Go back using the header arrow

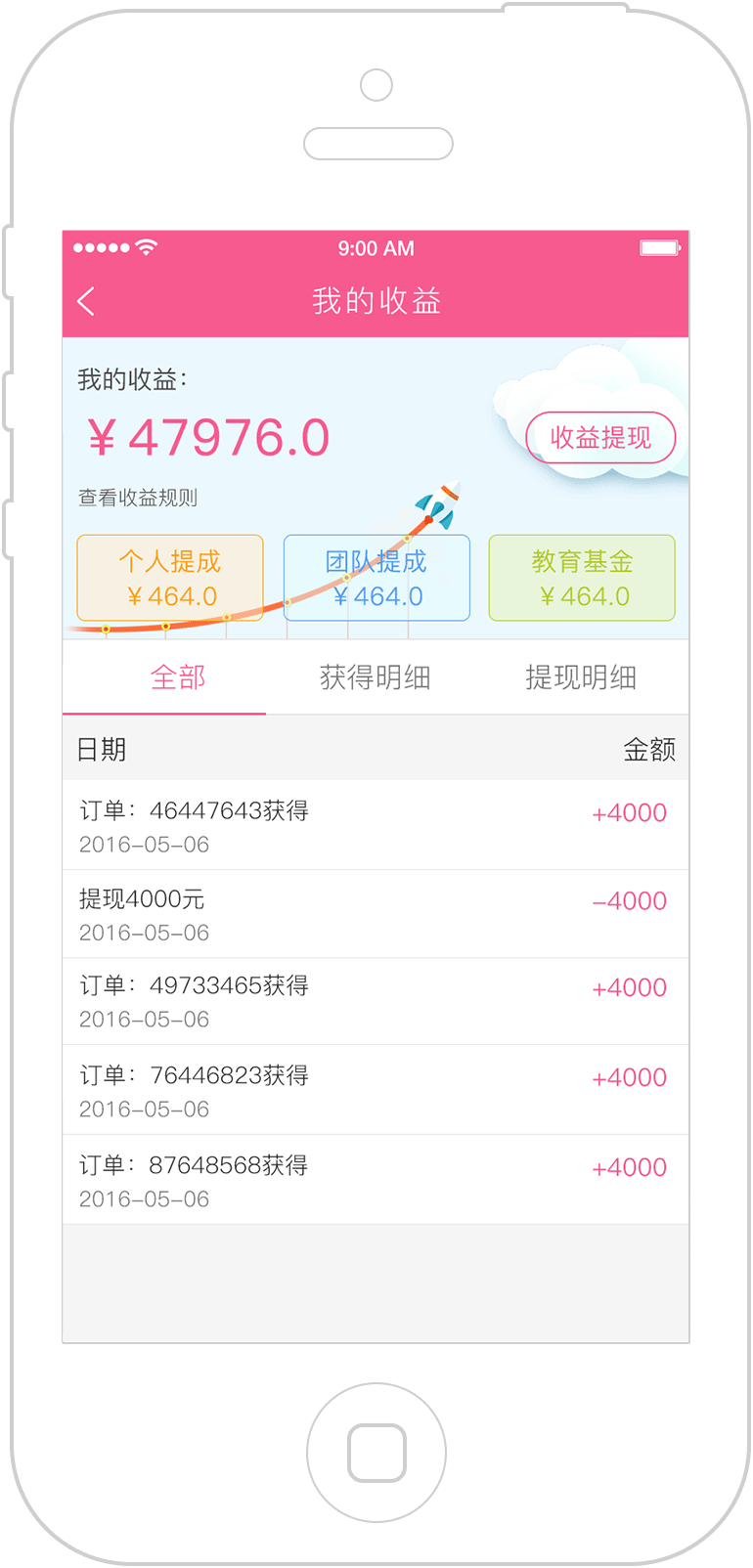86,301
